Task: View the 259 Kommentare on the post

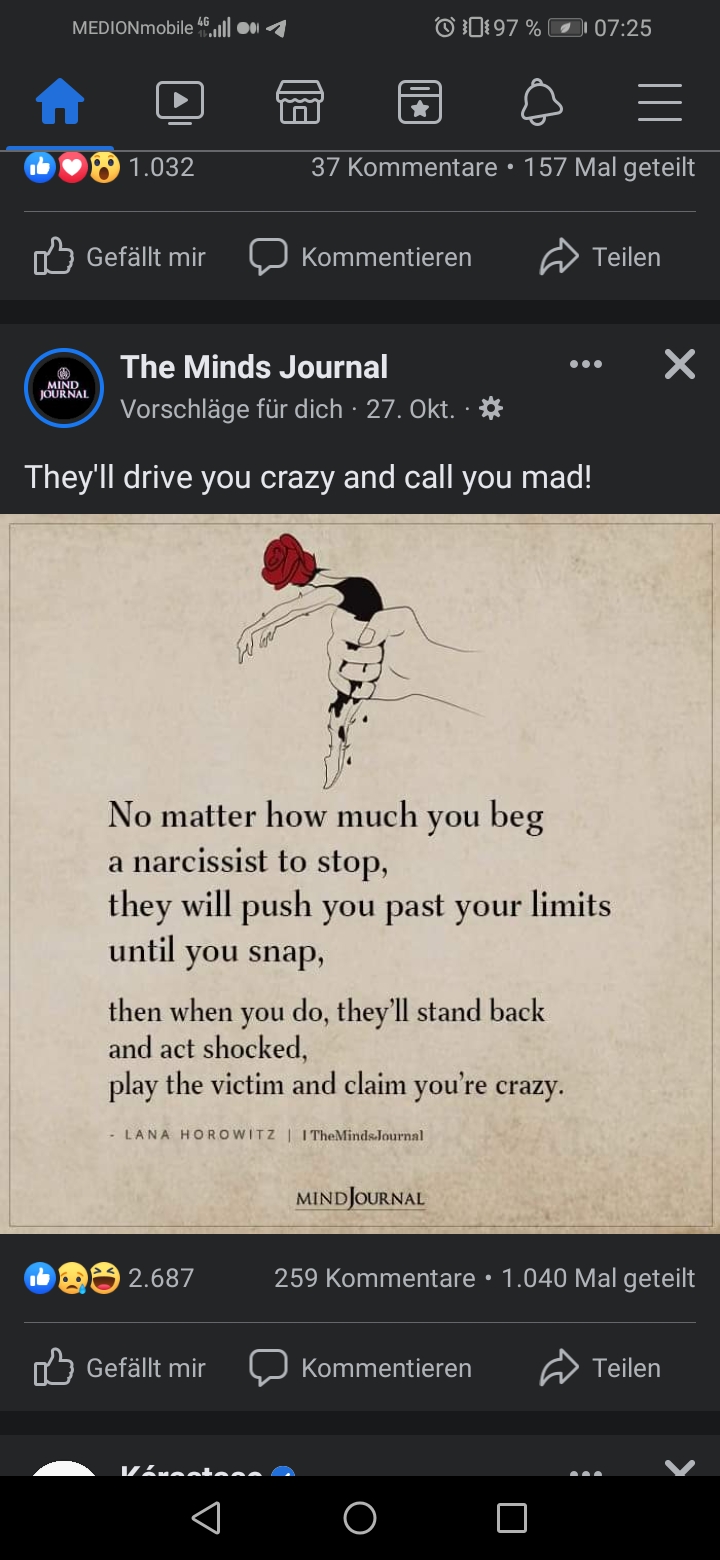Action: coord(375,1278)
